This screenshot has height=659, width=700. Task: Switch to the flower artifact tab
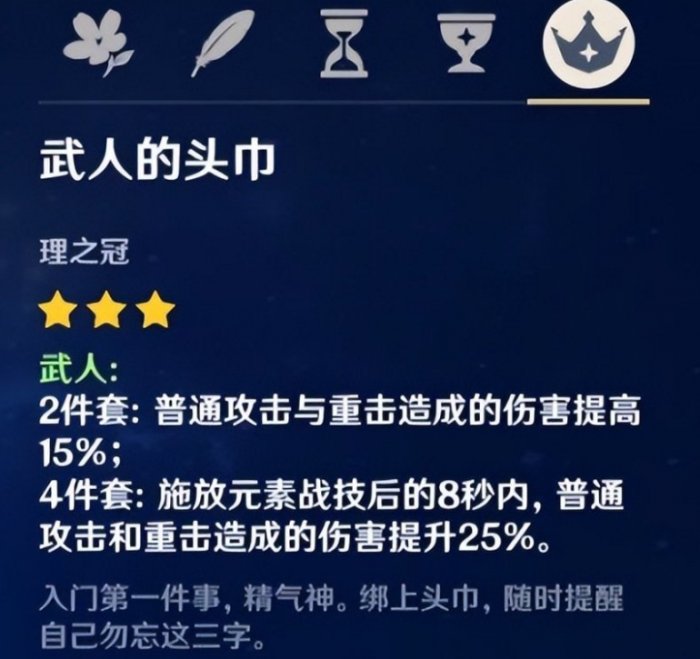(97, 43)
